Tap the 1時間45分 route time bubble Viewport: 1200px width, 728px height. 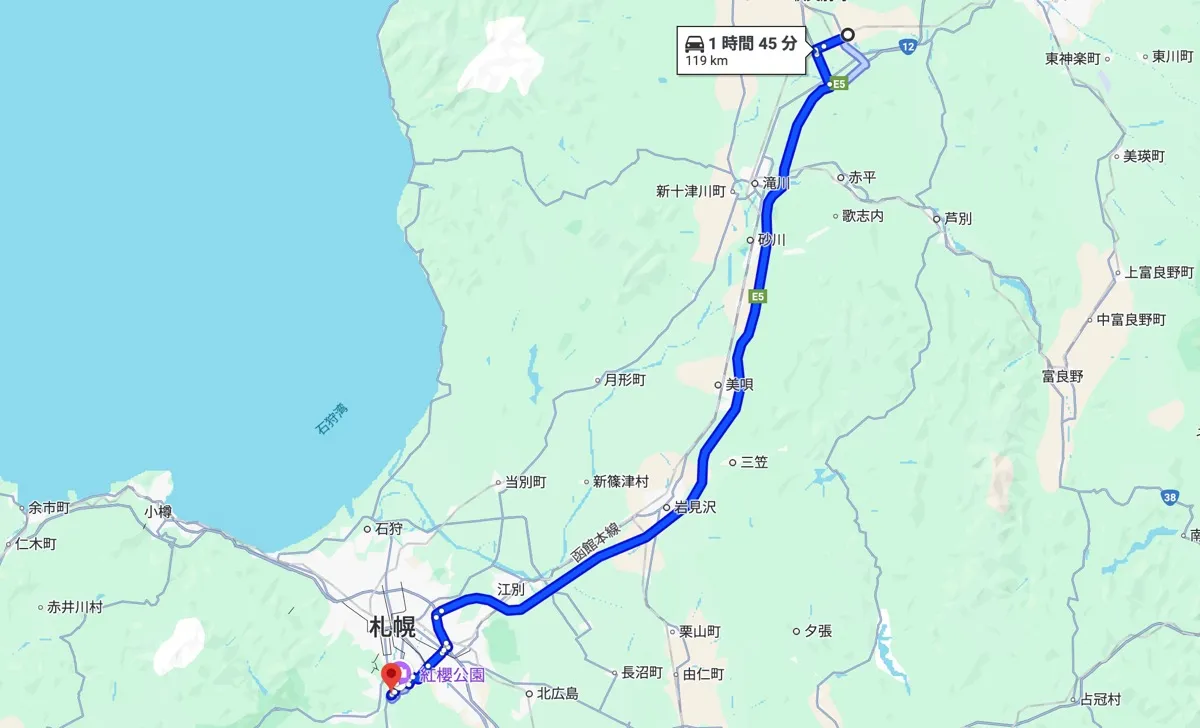tap(740, 50)
